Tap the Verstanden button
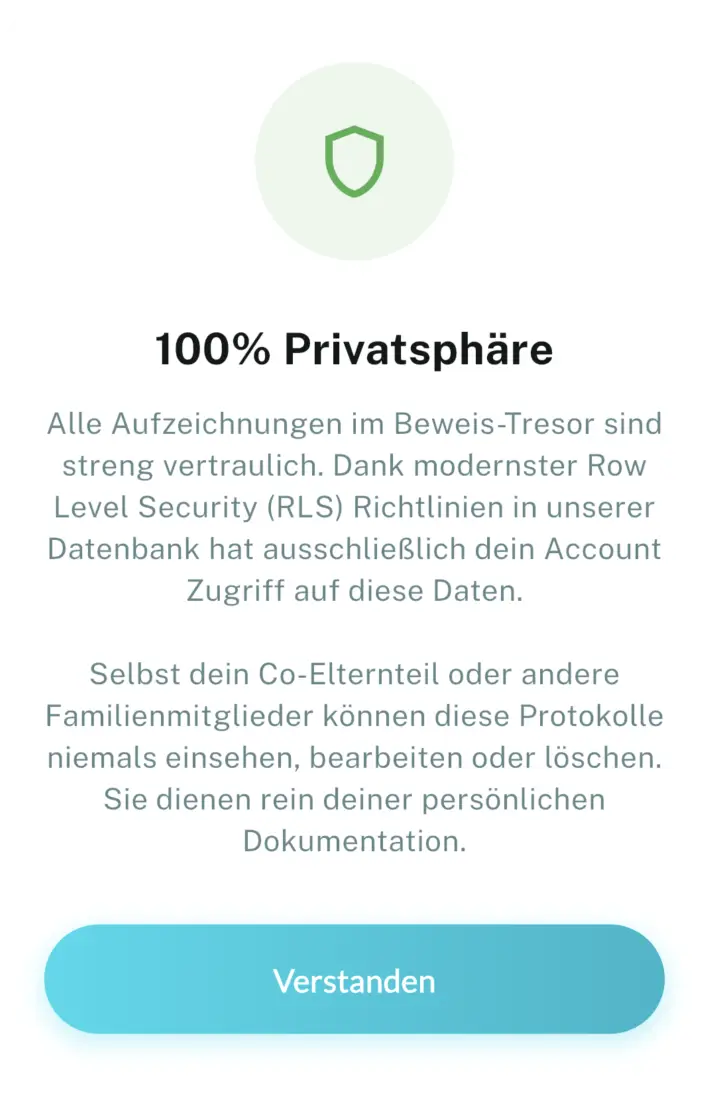The height and width of the screenshot is (1094, 708). point(354,979)
